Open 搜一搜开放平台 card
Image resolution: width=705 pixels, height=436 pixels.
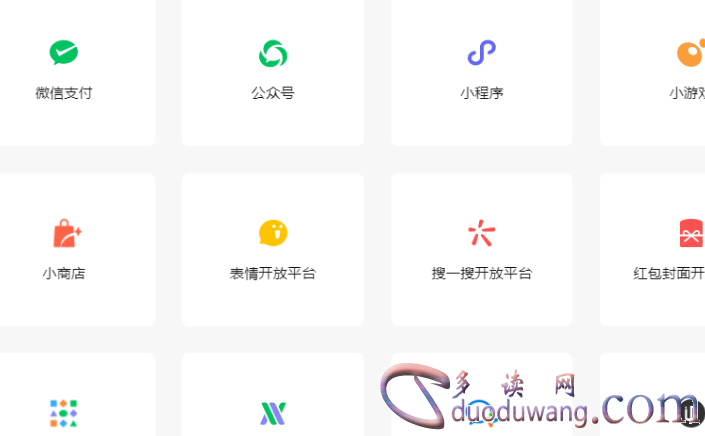481,250
